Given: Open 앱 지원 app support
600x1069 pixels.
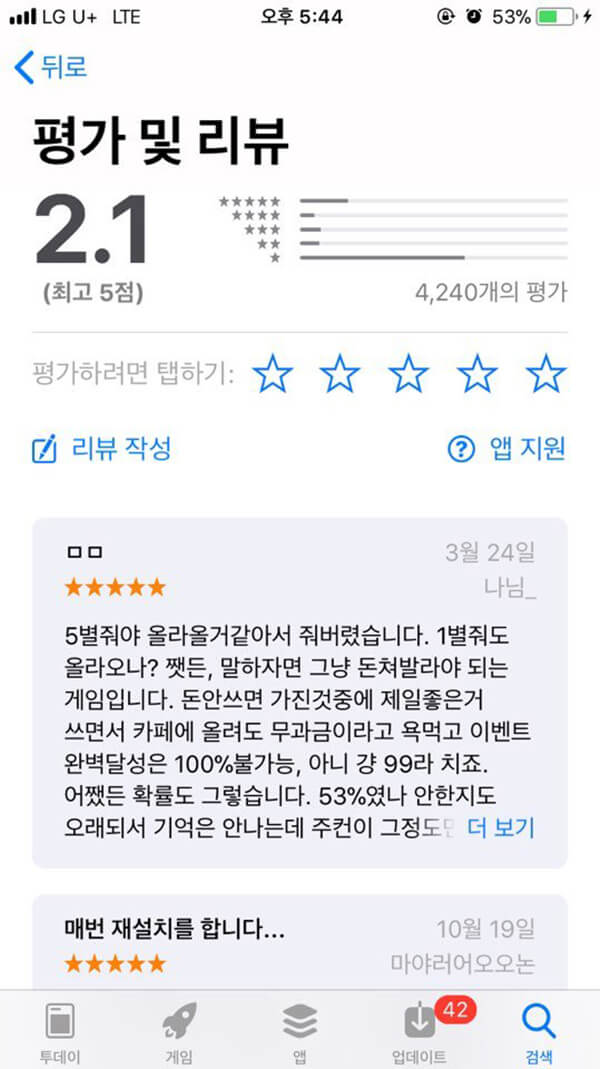Looking at the screenshot, I should click(x=506, y=449).
